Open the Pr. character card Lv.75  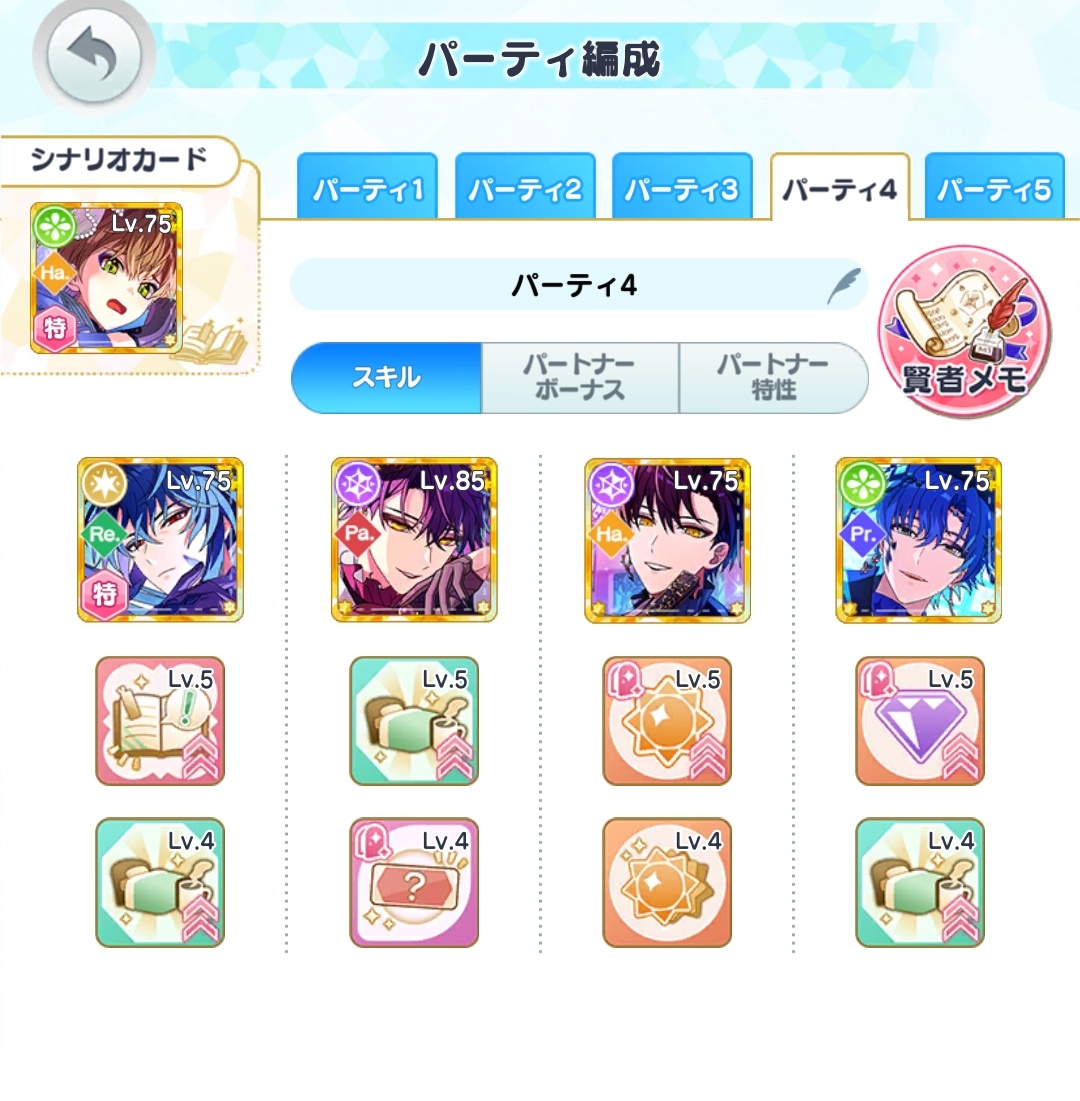pyautogui.click(x=919, y=540)
